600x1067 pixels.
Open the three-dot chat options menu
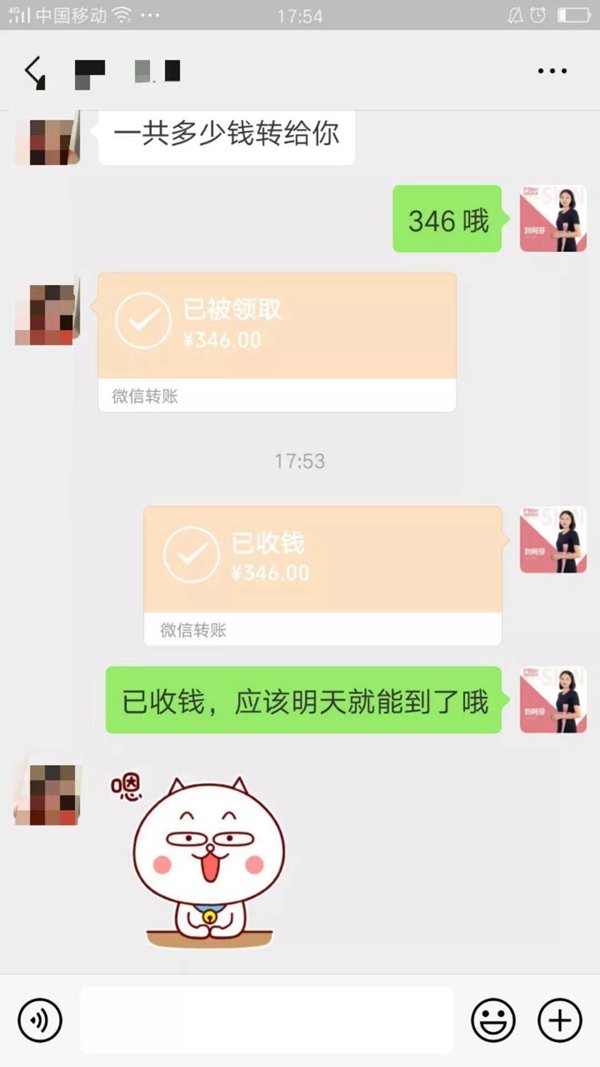pyautogui.click(x=552, y=71)
